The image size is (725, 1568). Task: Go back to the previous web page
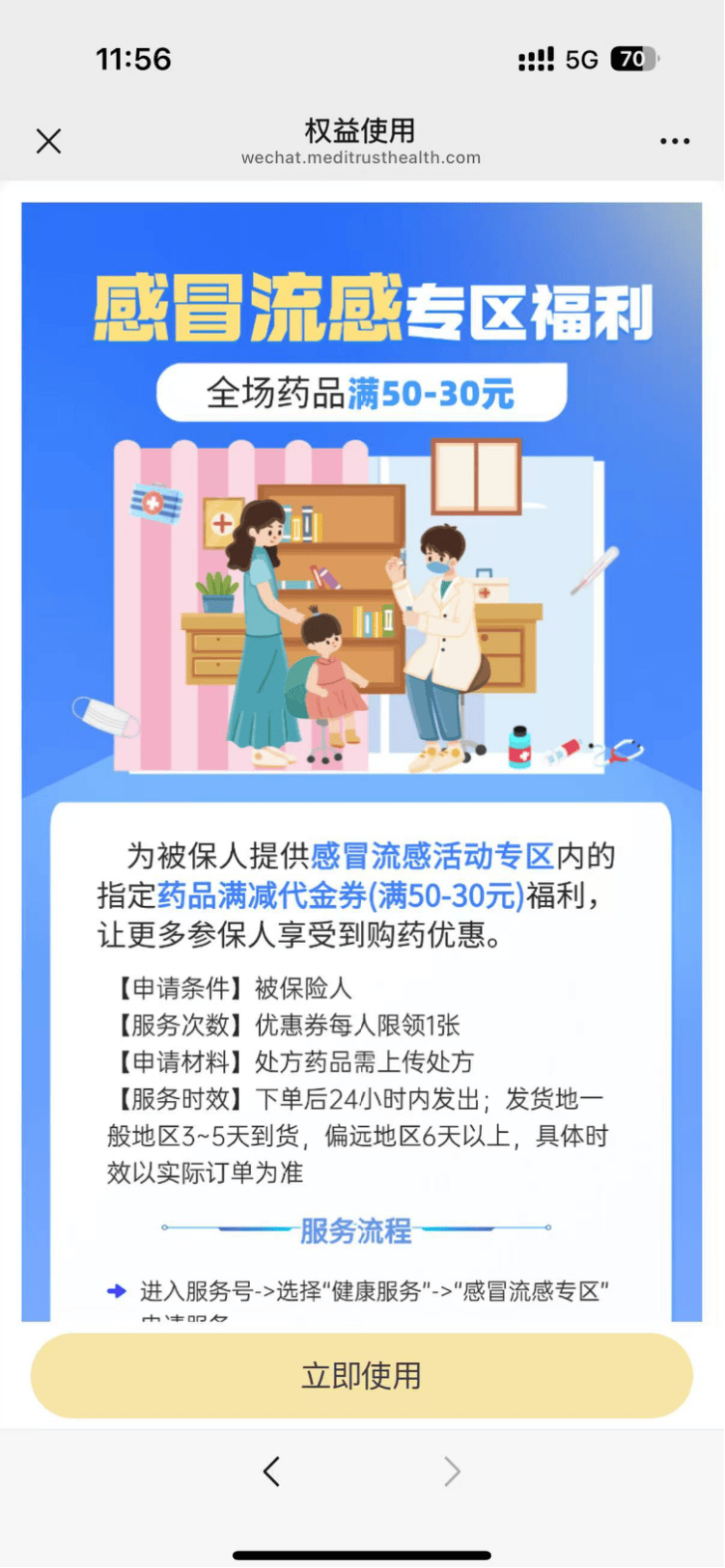272,1472
